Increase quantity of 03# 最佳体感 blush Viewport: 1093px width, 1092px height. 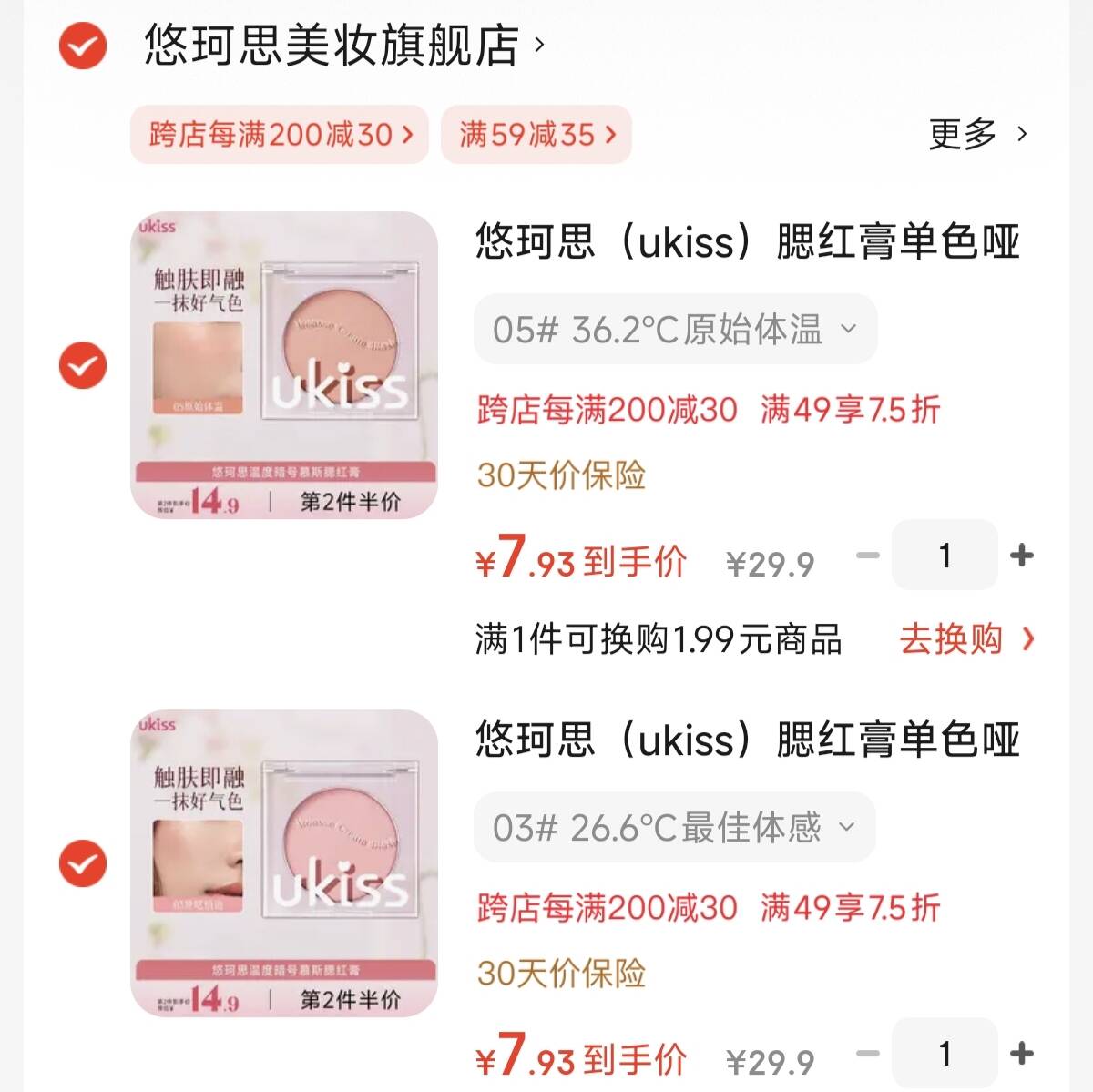[x=1022, y=1054]
